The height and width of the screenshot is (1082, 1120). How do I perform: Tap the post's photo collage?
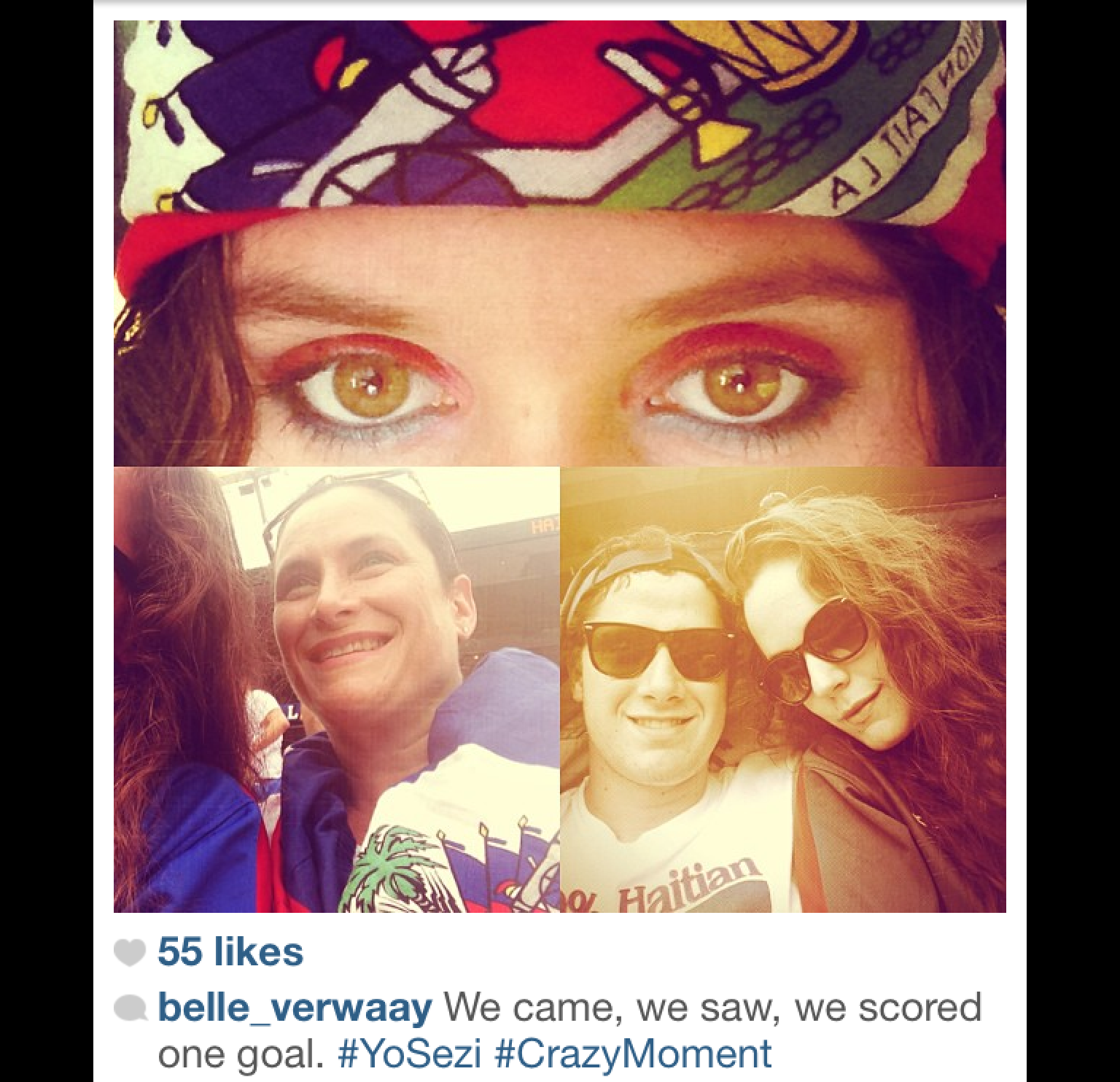[x=559, y=467]
